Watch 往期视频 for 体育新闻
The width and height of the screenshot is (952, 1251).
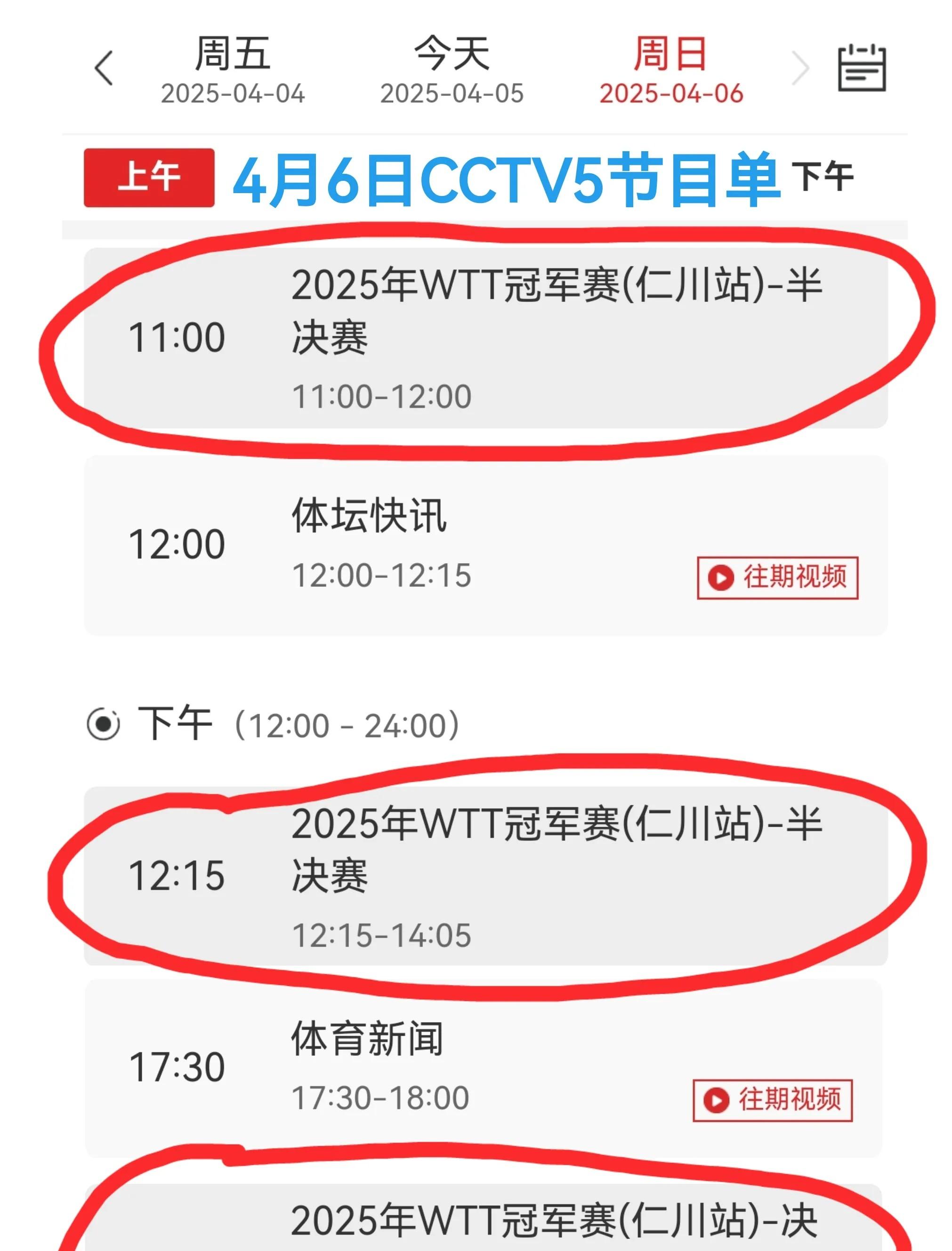(772, 1100)
